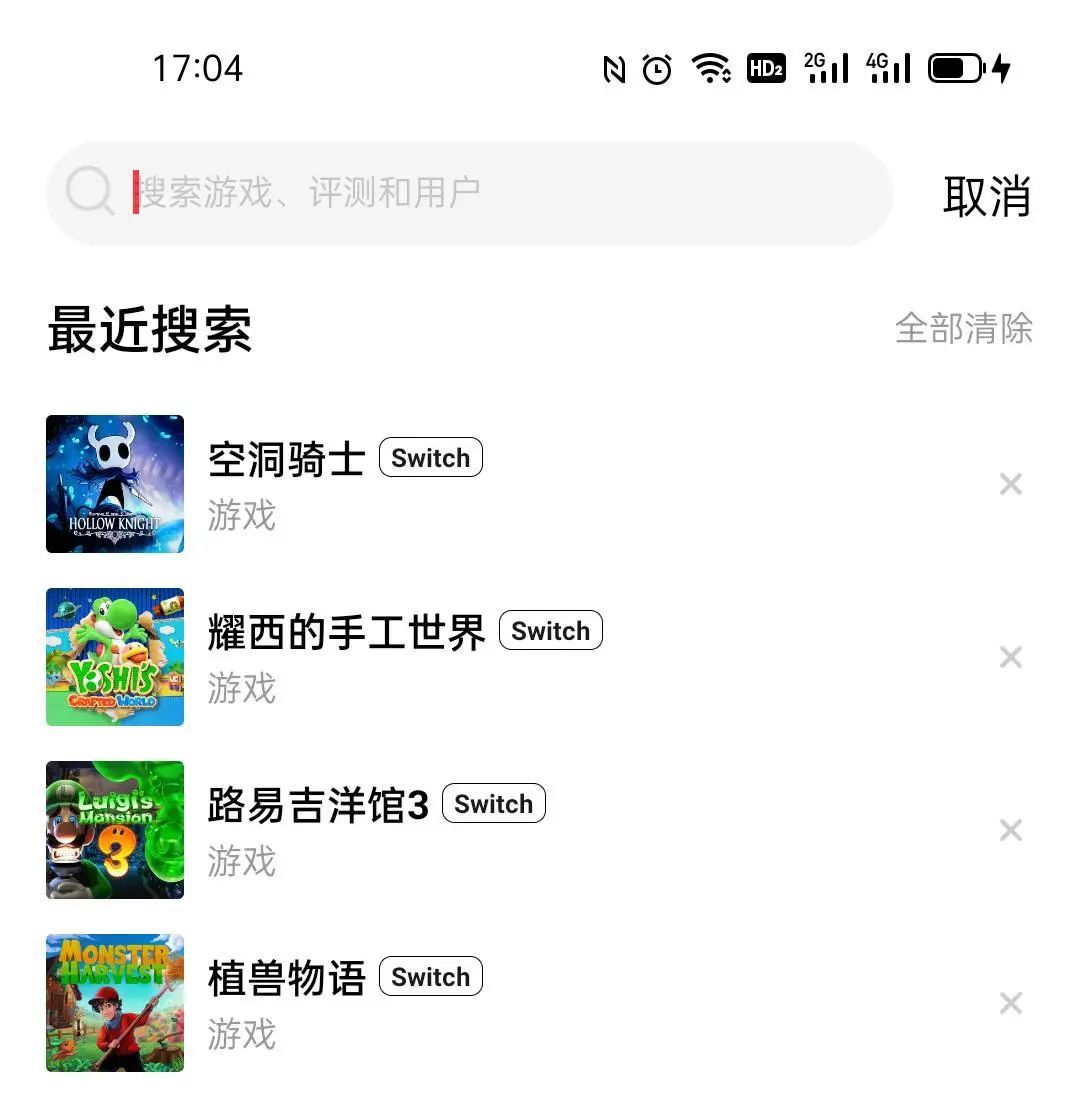Cancel the search with 取消
The image size is (1080, 1094).
[986, 195]
